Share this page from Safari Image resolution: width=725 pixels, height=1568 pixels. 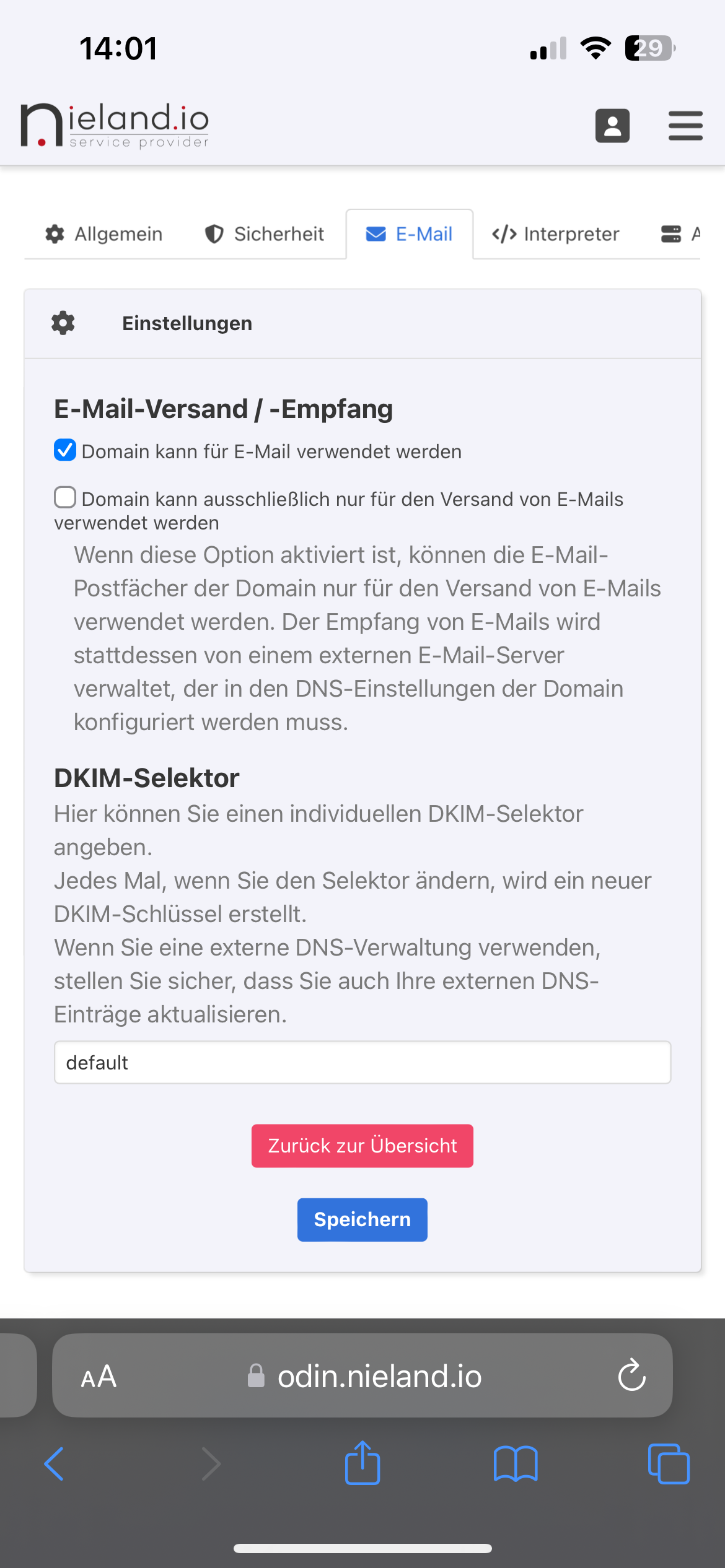[x=362, y=1463]
